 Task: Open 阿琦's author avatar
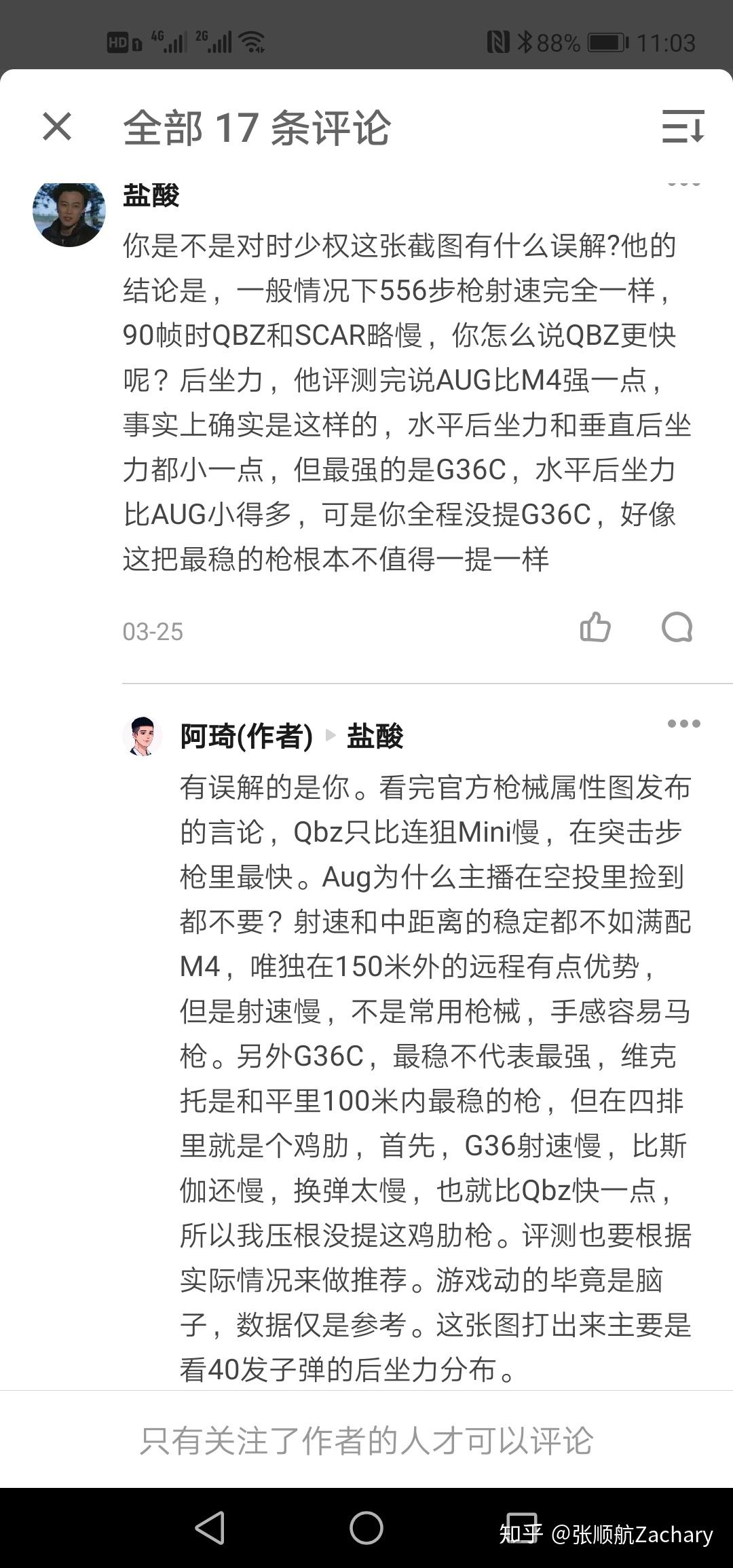pyautogui.click(x=143, y=735)
